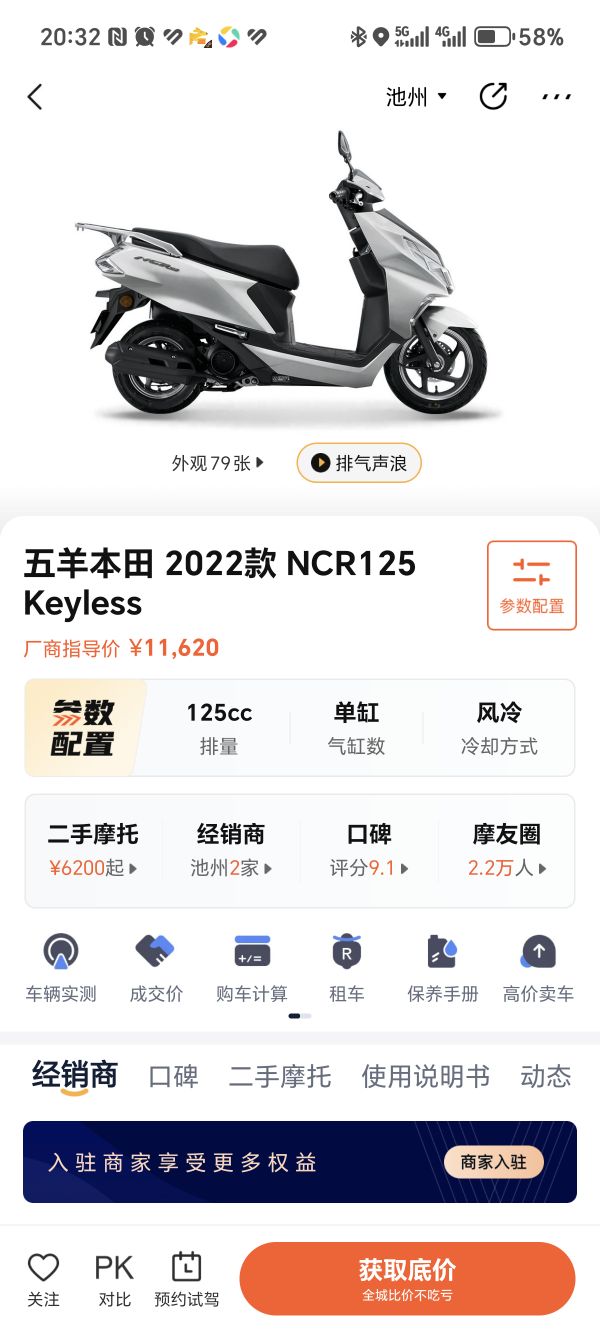Screen dimensions: 600x1332
Task: Open the 参数配置 specs button
Action: pyautogui.click(x=531, y=585)
